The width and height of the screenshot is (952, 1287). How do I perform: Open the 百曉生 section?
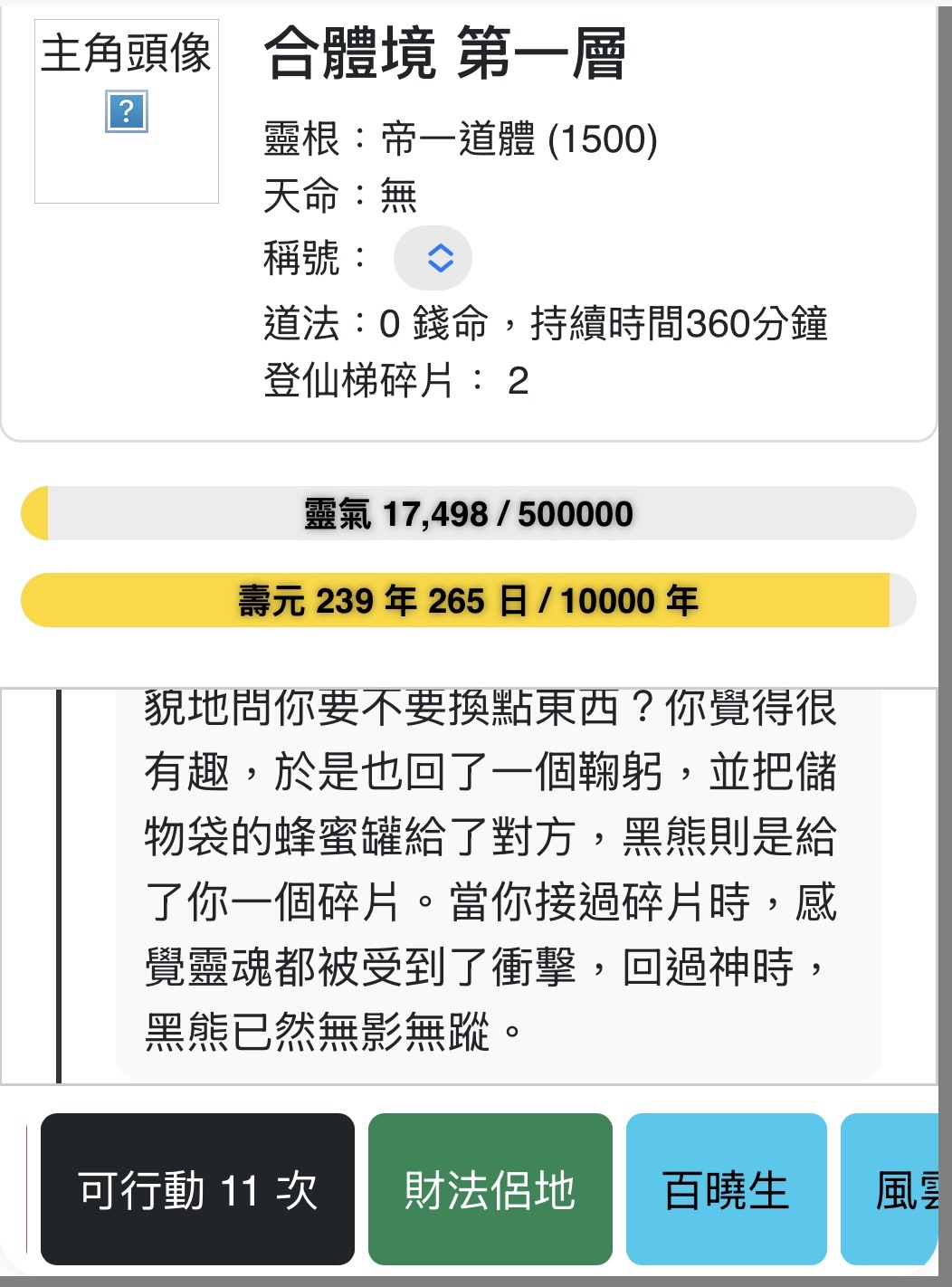coord(726,1188)
